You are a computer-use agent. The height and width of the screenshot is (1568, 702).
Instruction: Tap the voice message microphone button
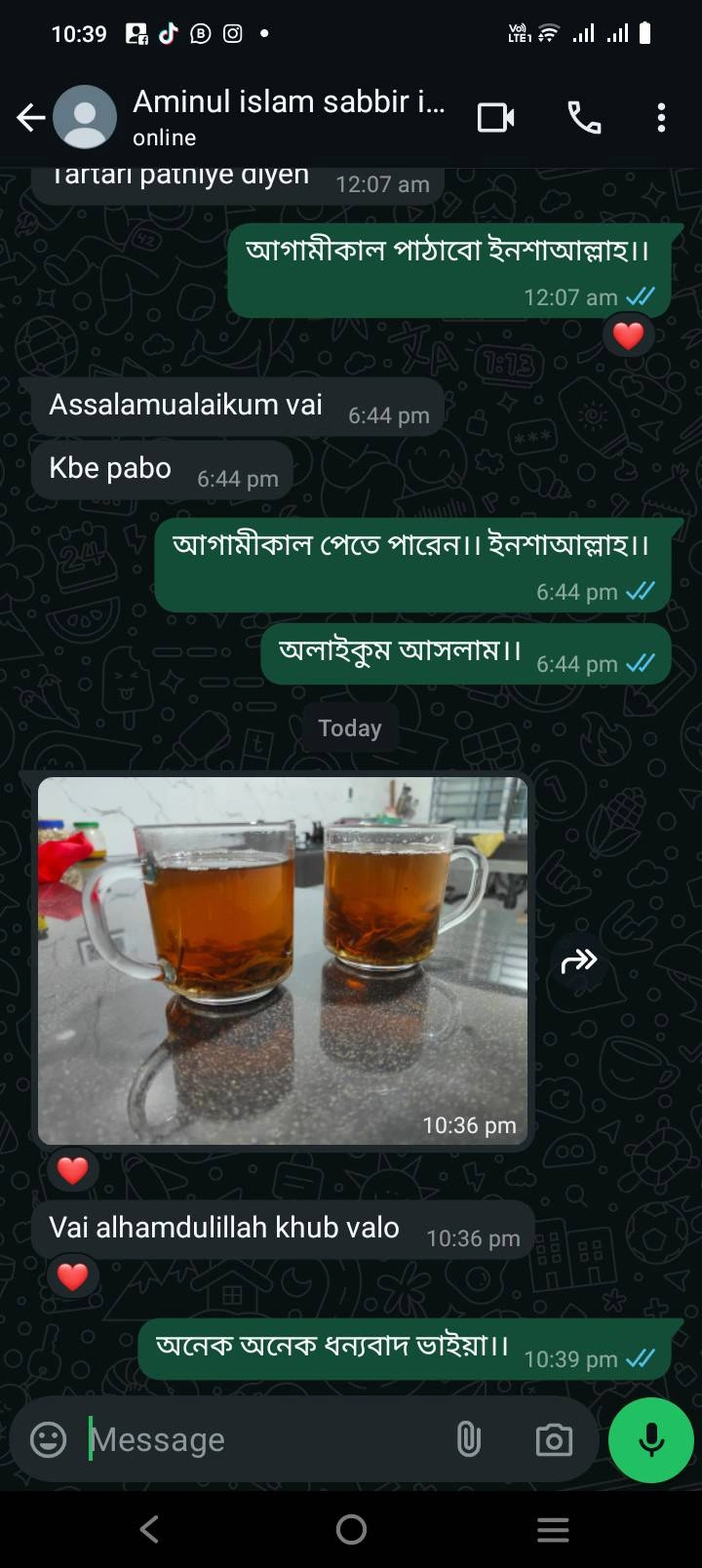click(x=650, y=1439)
